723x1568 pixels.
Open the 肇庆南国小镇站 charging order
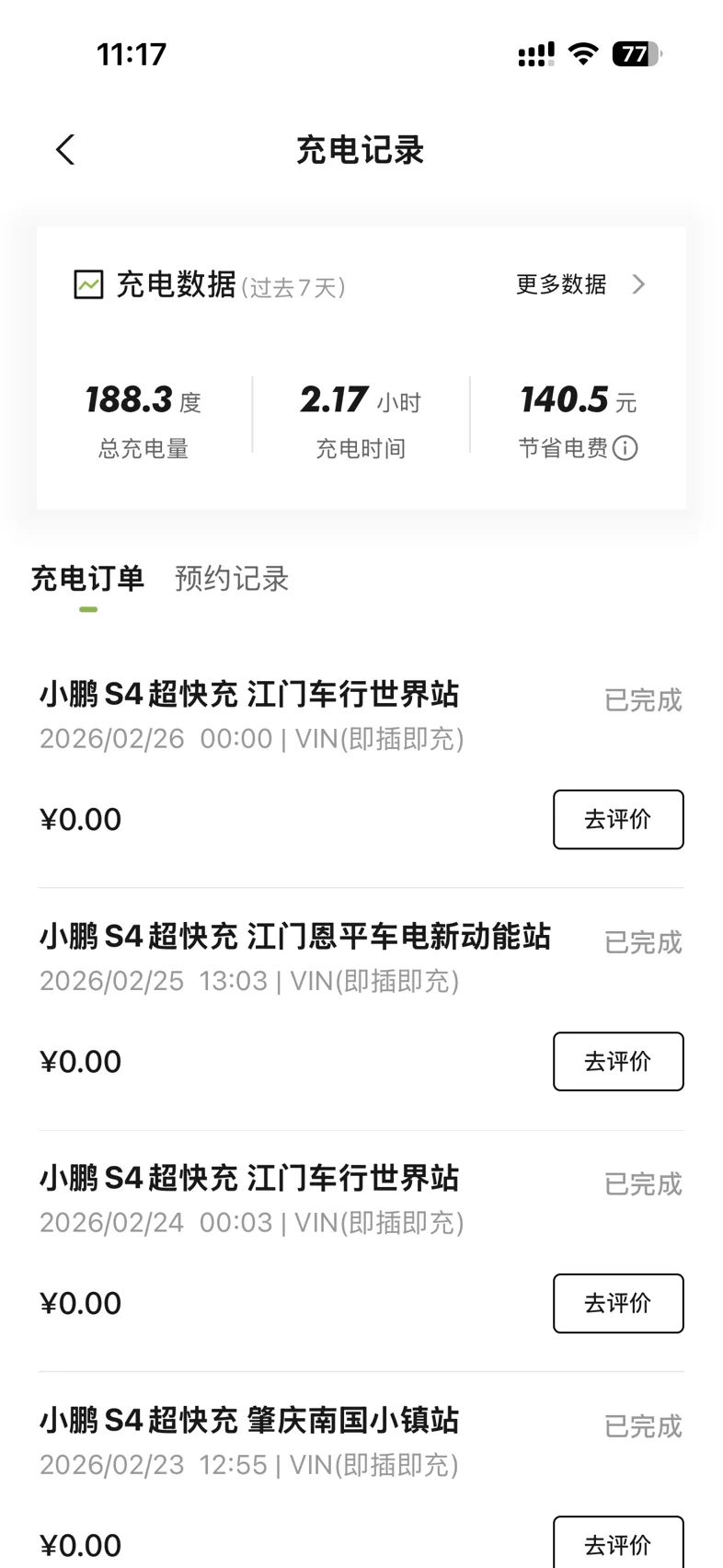click(x=249, y=1422)
